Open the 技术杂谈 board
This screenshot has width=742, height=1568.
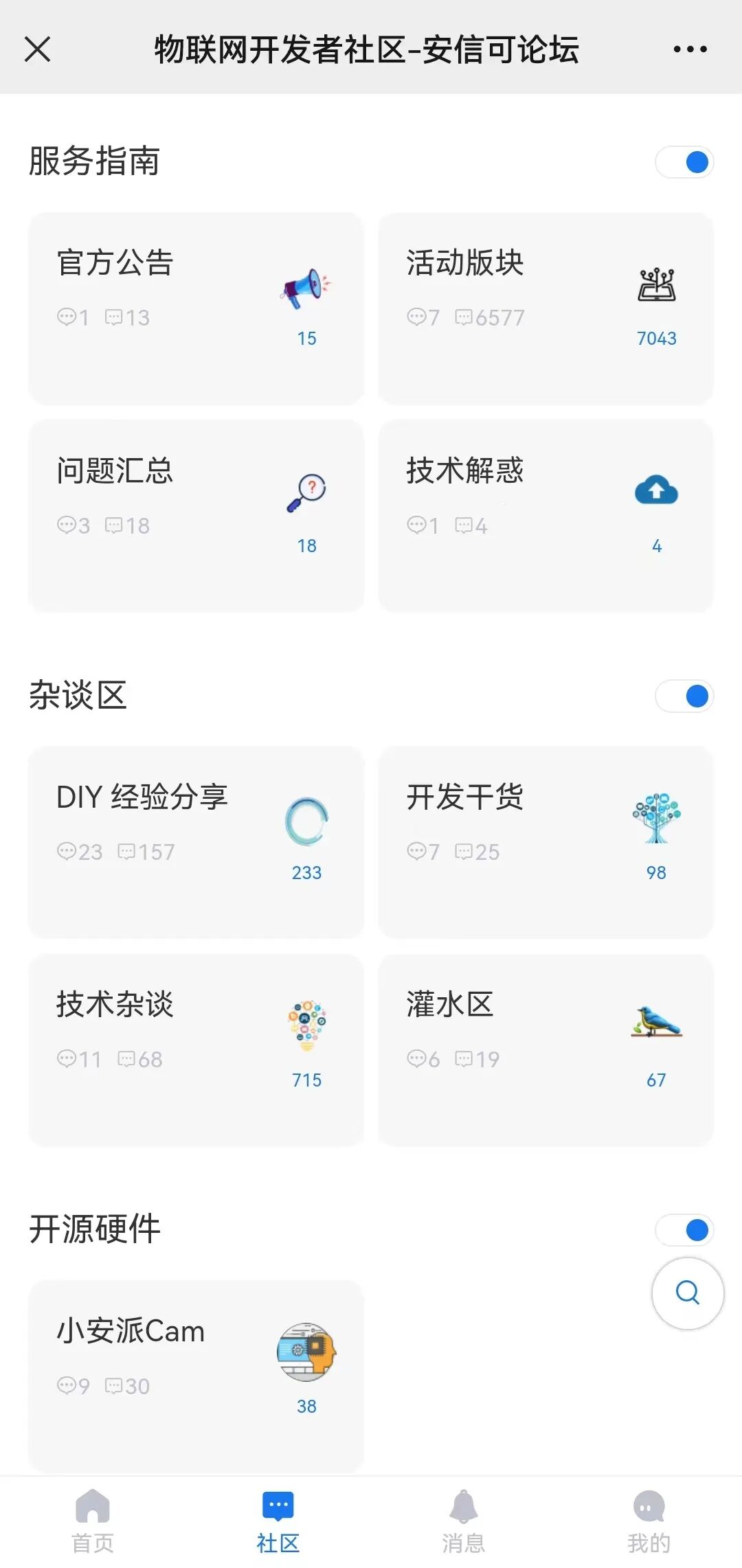(196, 1049)
